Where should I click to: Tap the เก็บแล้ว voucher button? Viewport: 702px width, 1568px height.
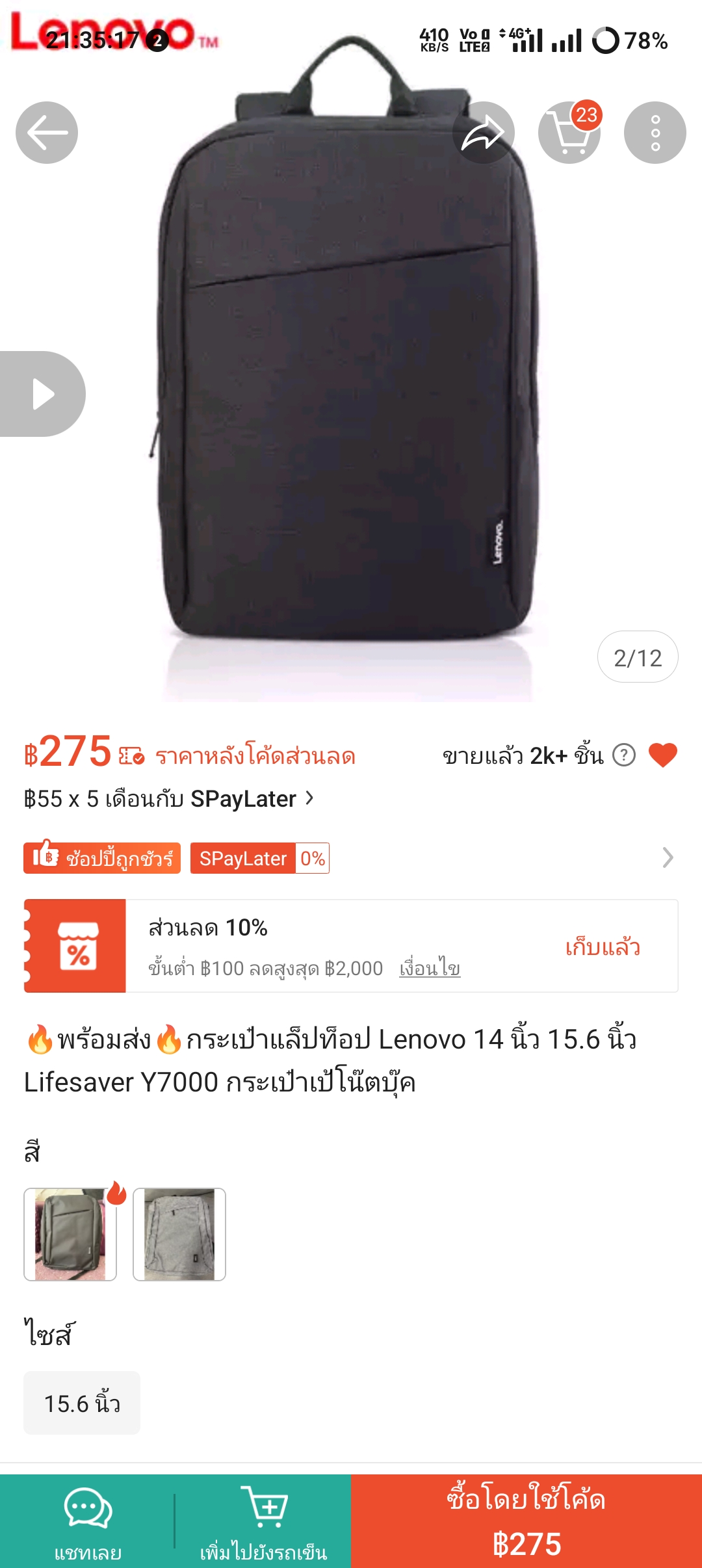point(603,947)
